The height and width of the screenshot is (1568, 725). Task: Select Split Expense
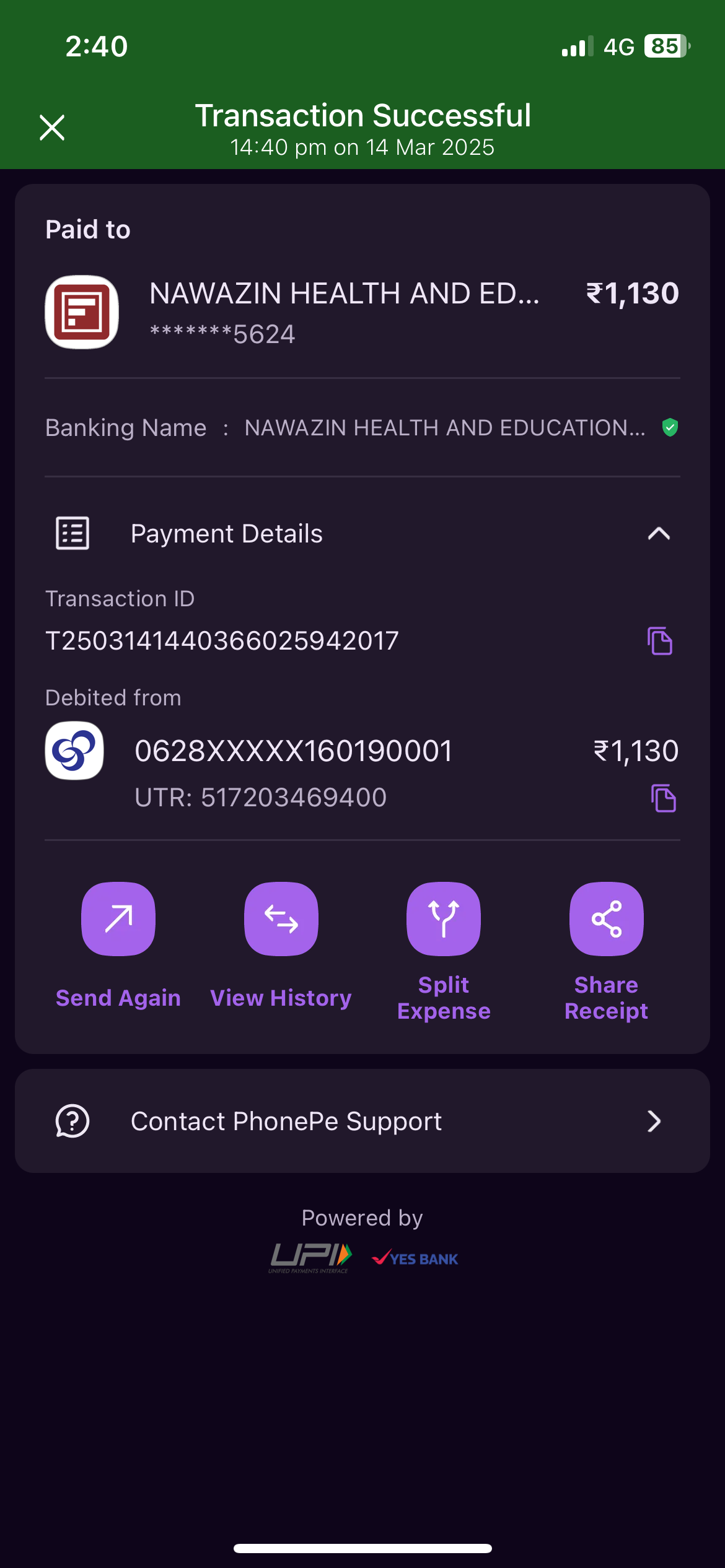point(444,919)
